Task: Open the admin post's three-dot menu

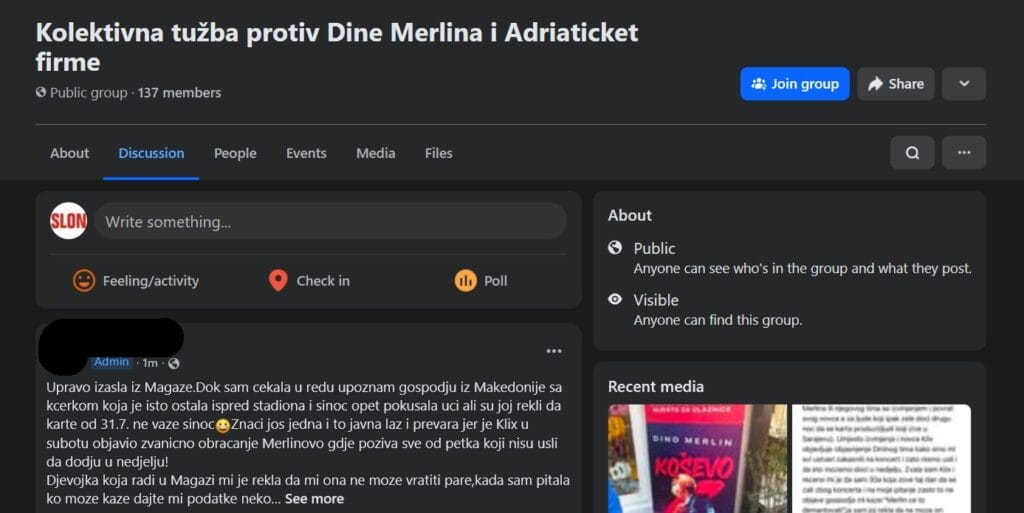Action: tap(554, 351)
